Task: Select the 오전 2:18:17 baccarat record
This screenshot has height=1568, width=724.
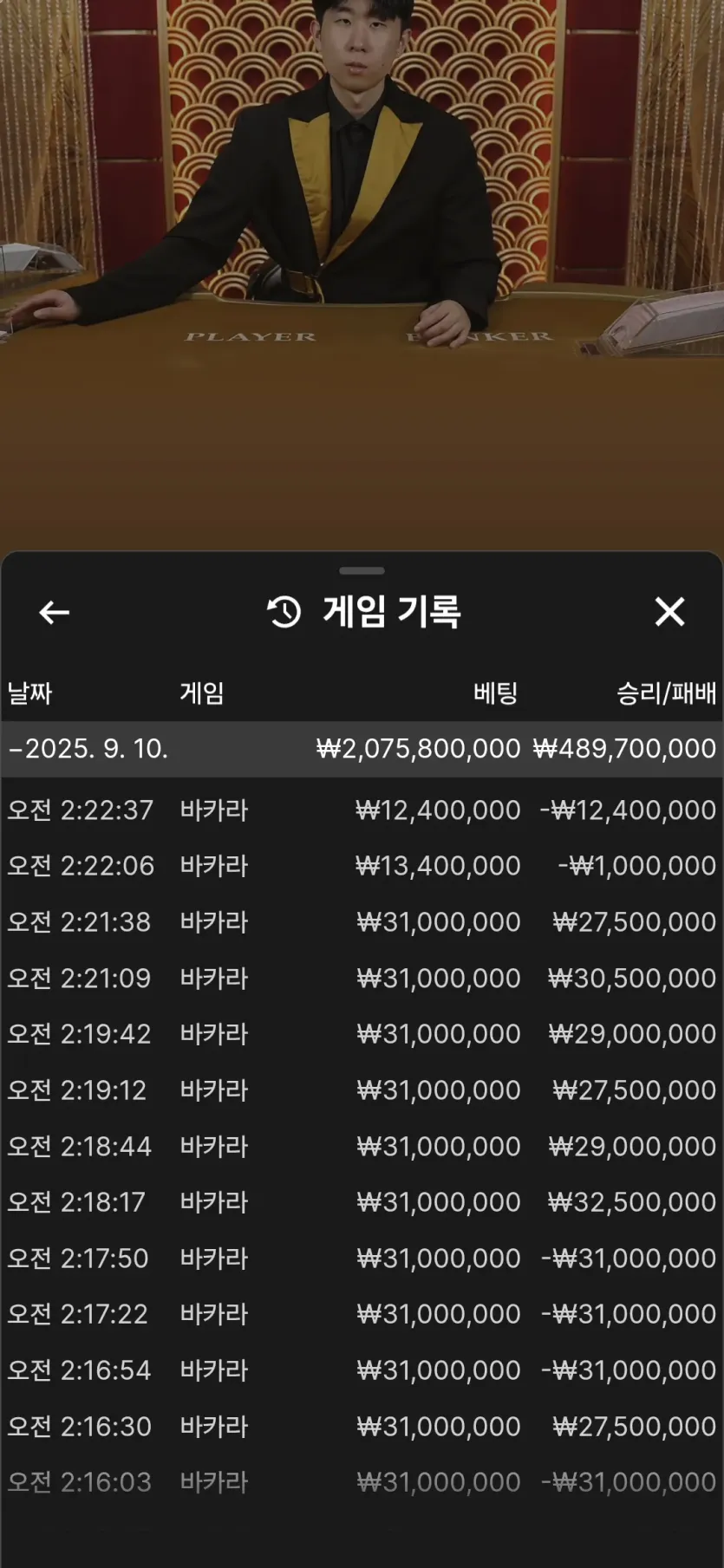Action: pos(362,1201)
